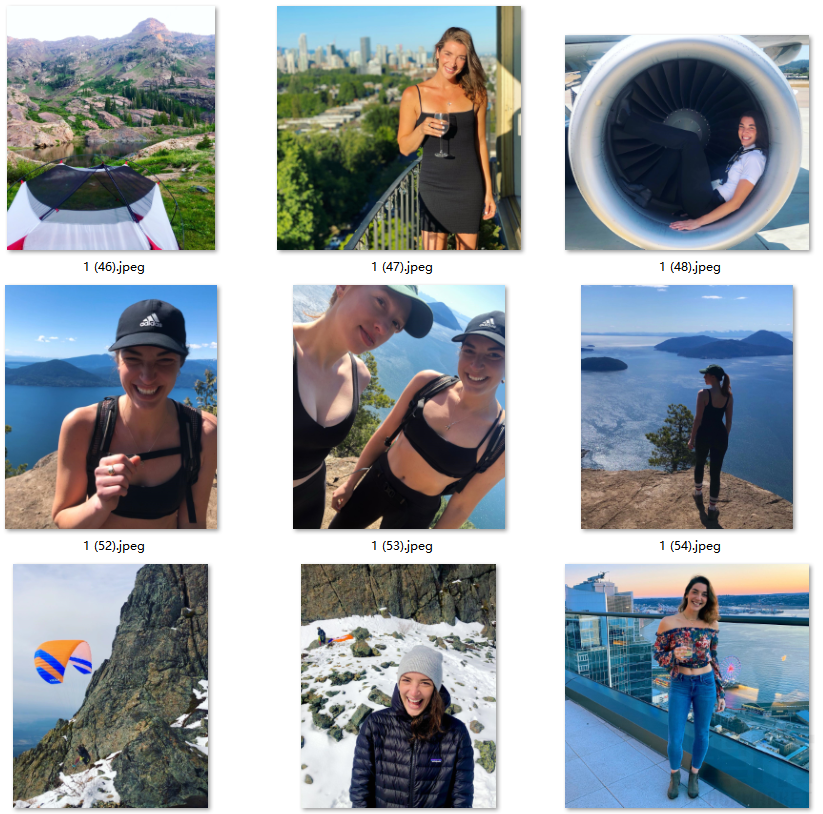View the 1 (53).jpeg picture
Image resolution: width=823 pixels, height=814 pixels.
coord(399,407)
